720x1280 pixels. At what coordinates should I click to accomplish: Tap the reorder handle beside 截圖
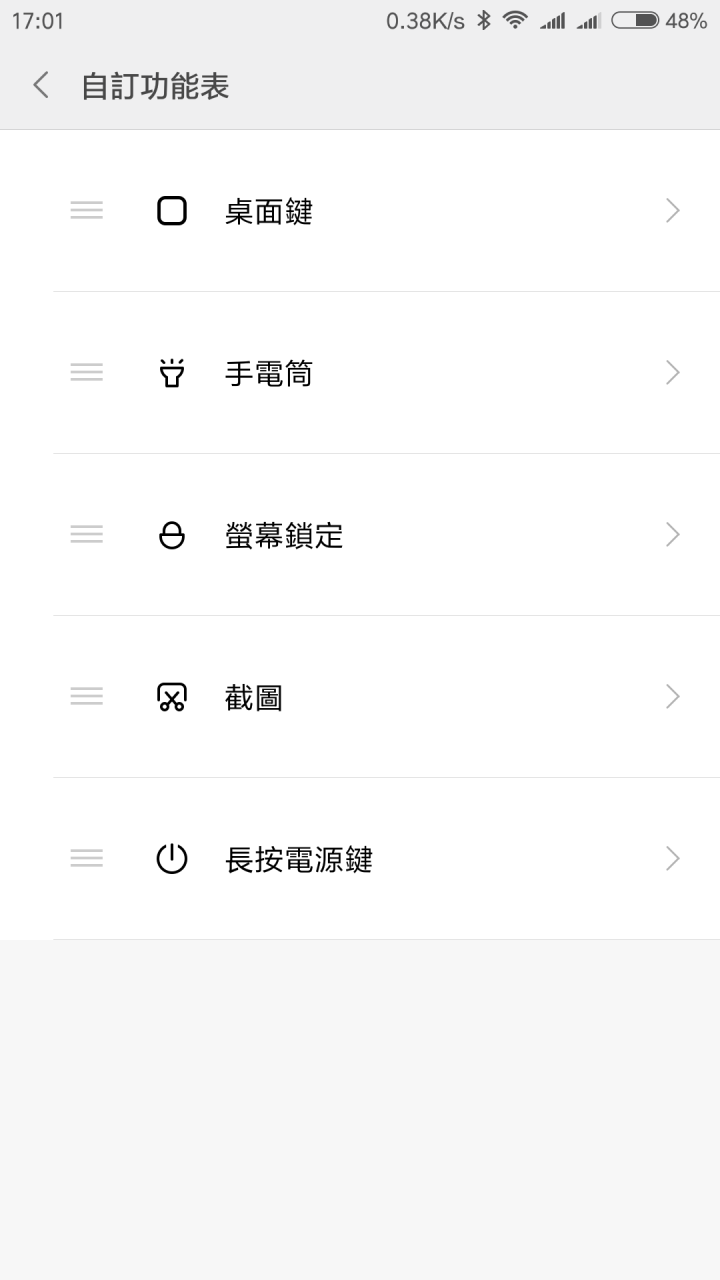[87, 697]
